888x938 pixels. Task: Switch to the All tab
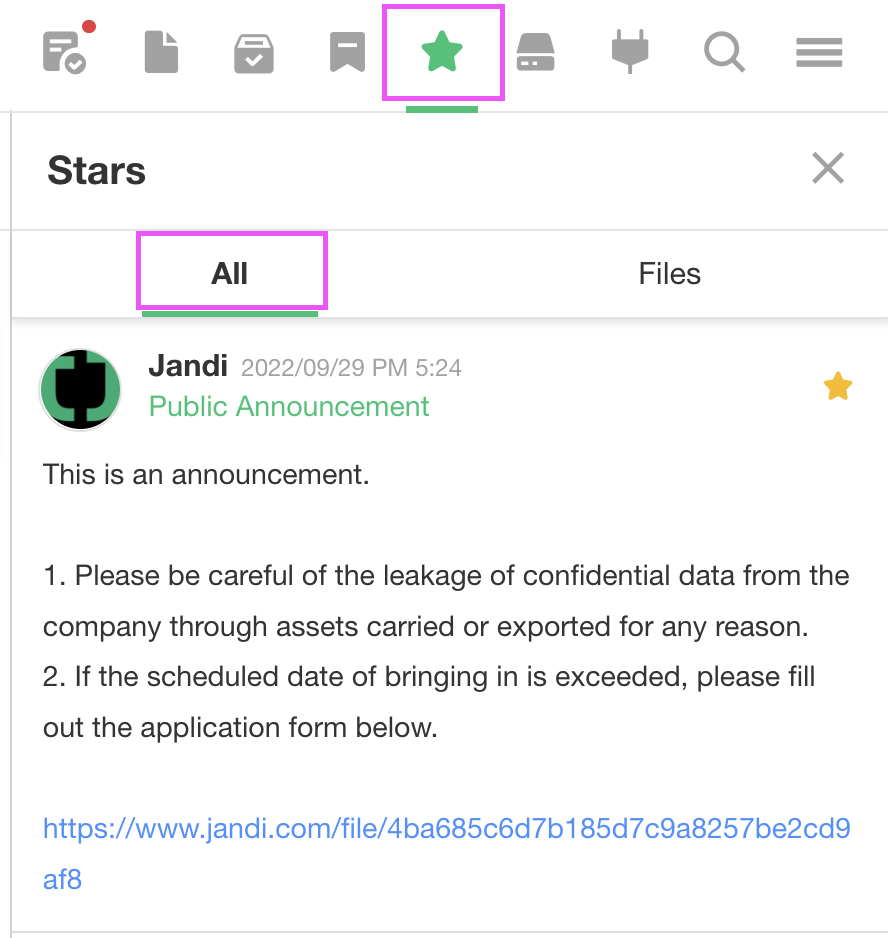click(x=230, y=274)
